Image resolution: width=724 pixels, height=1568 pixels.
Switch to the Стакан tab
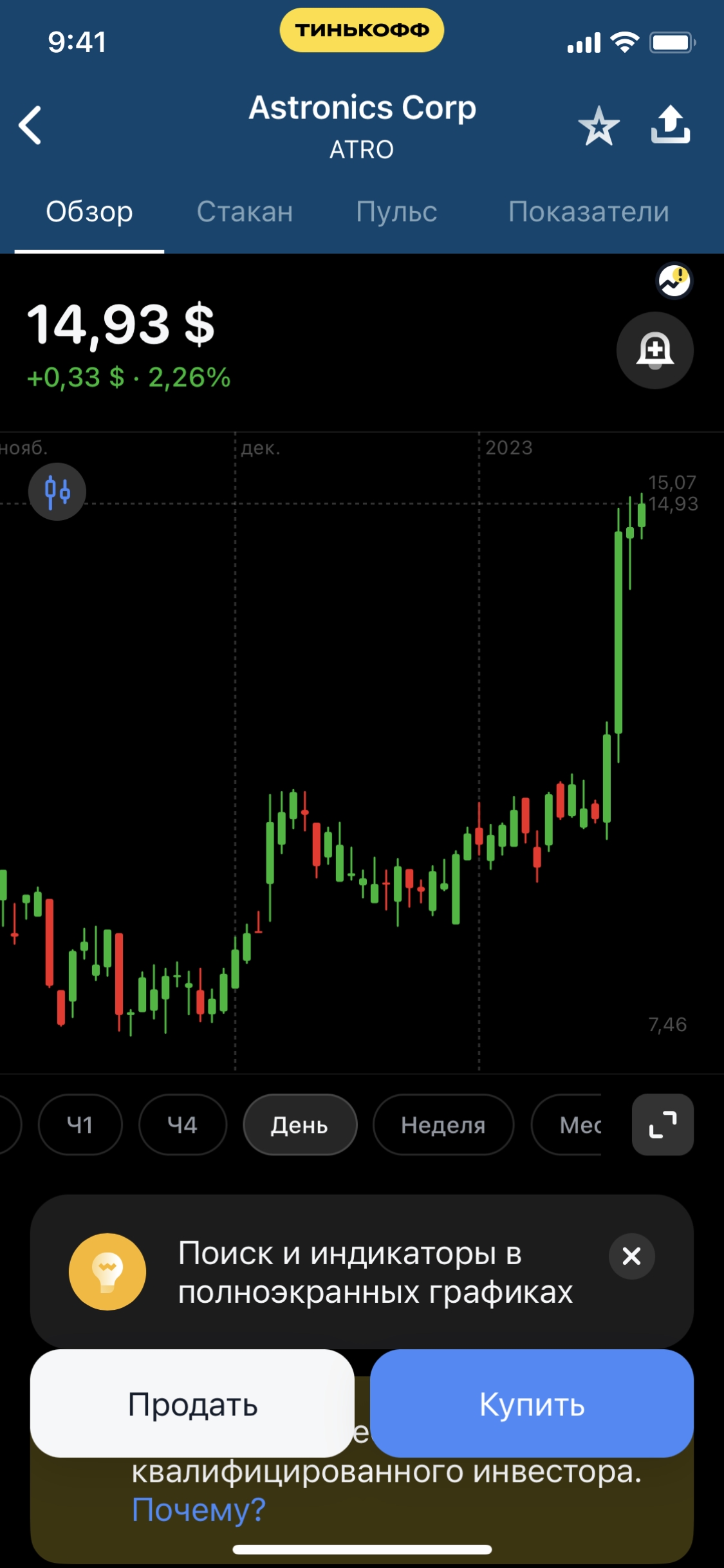point(245,212)
